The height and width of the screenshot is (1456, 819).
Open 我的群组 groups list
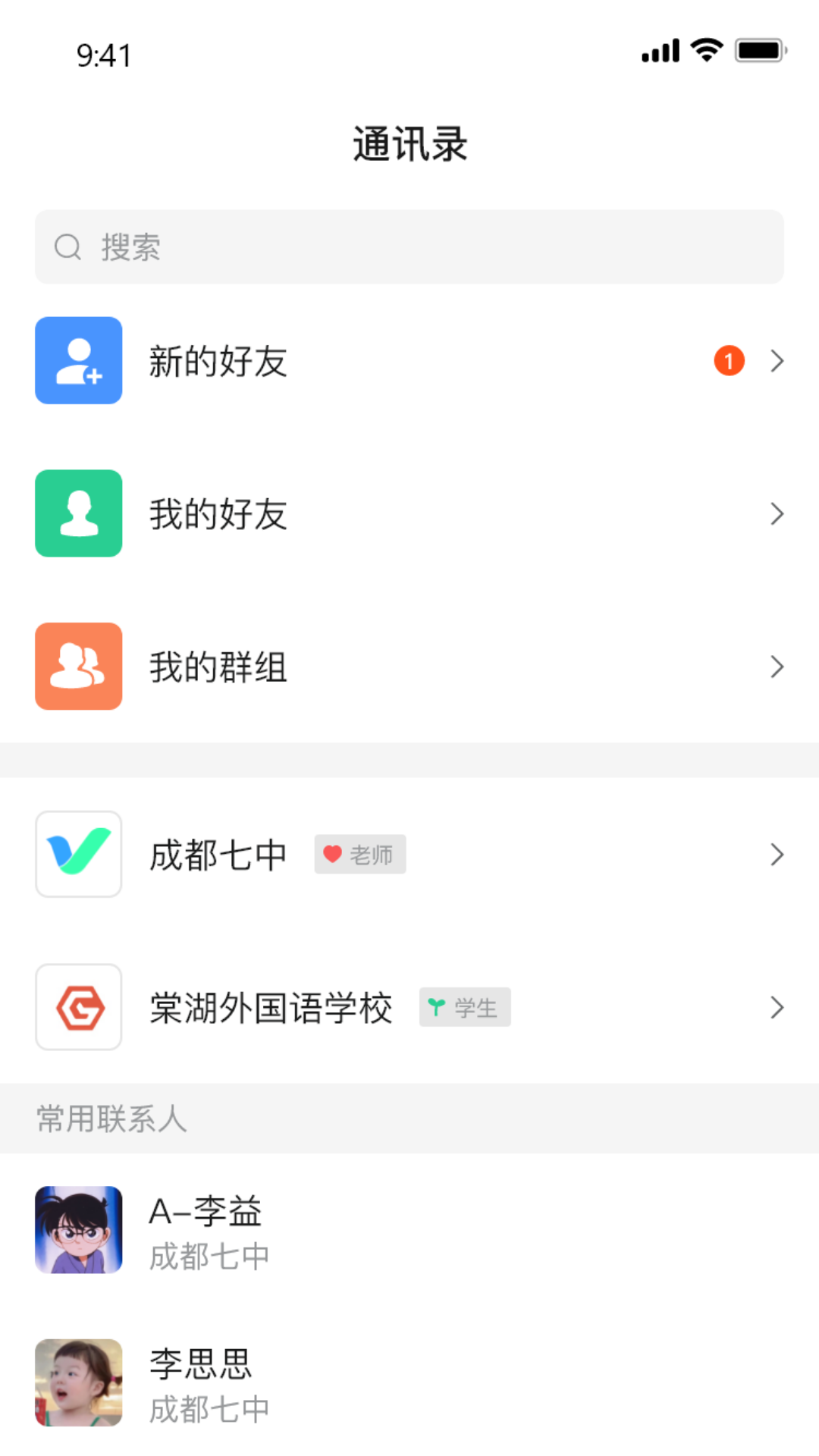(409, 667)
